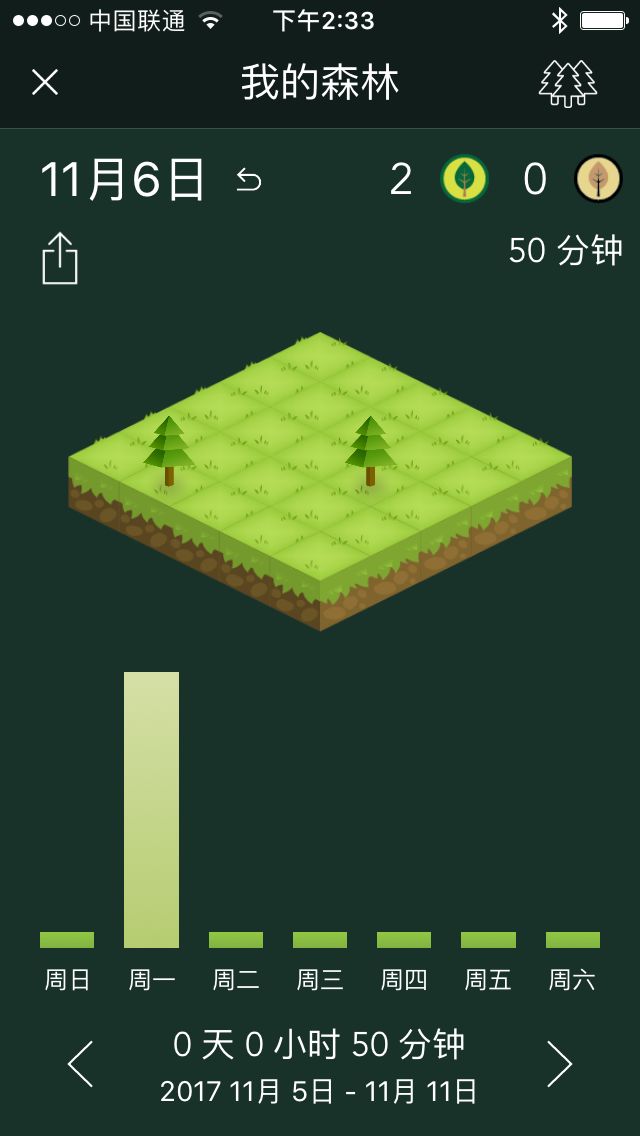Select the 周日 bar in chart
This screenshot has height=1136, width=640.
coord(67,940)
